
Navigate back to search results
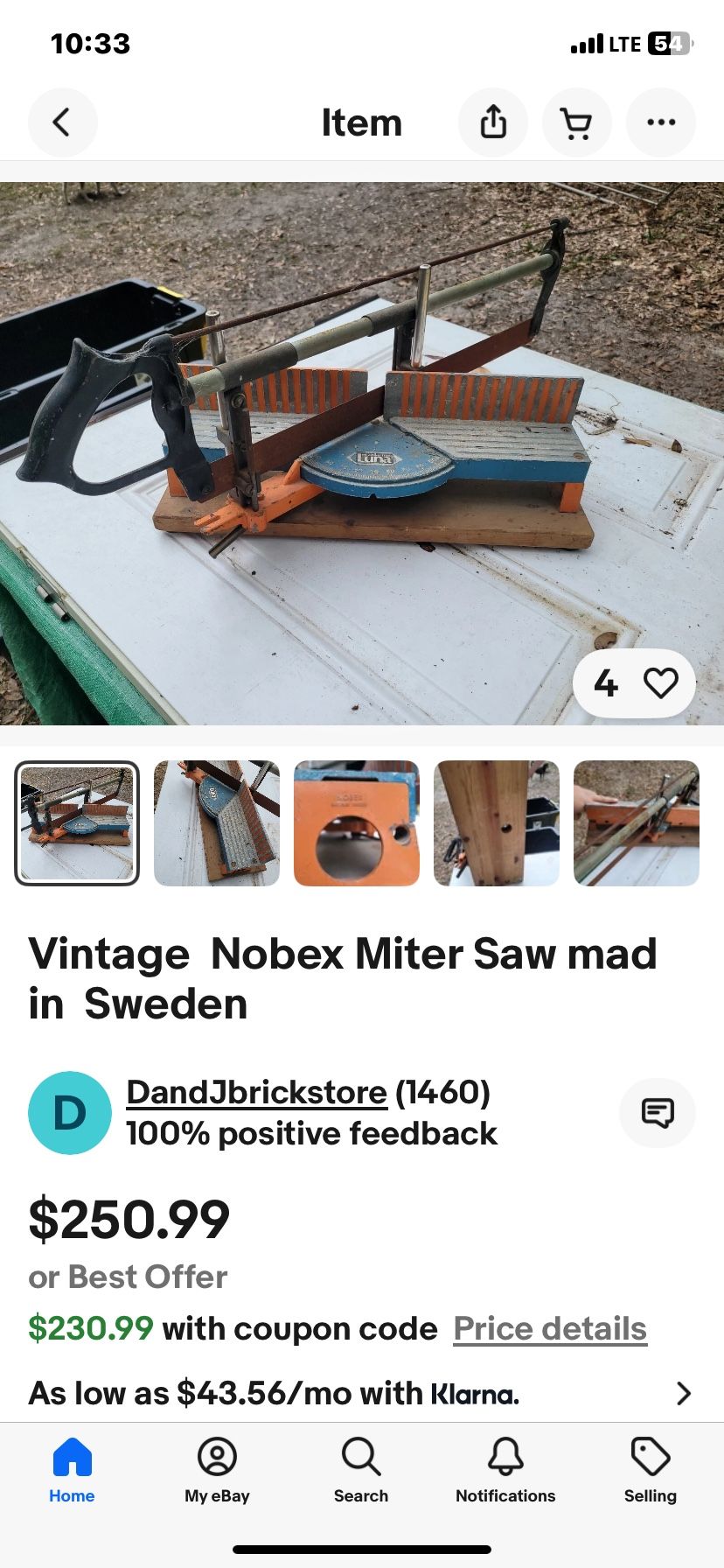coord(62,122)
